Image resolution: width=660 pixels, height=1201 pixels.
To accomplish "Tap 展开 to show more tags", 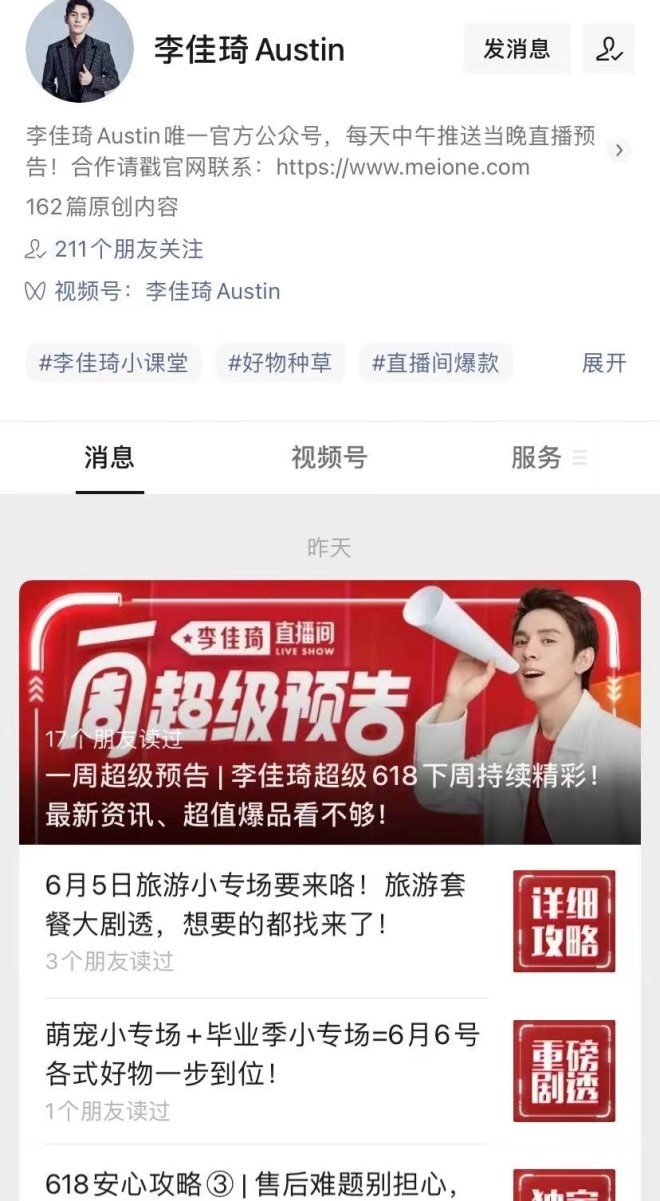I will tap(604, 362).
